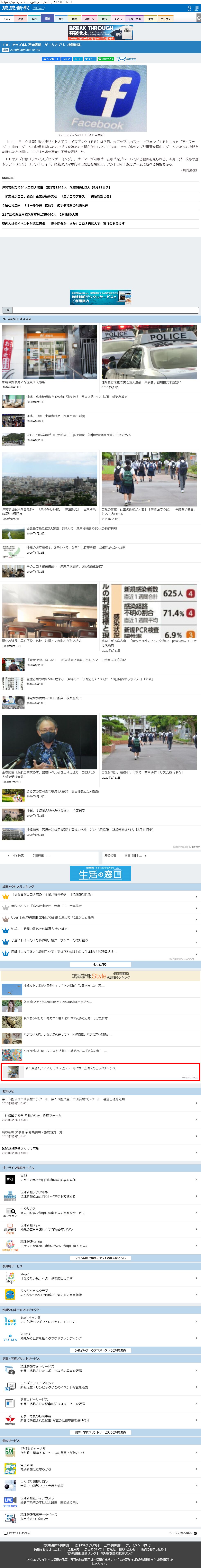Switch to the スポーツ navigation tab
The image size is (201, 1568).
pyautogui.click(x=89, y=19)
